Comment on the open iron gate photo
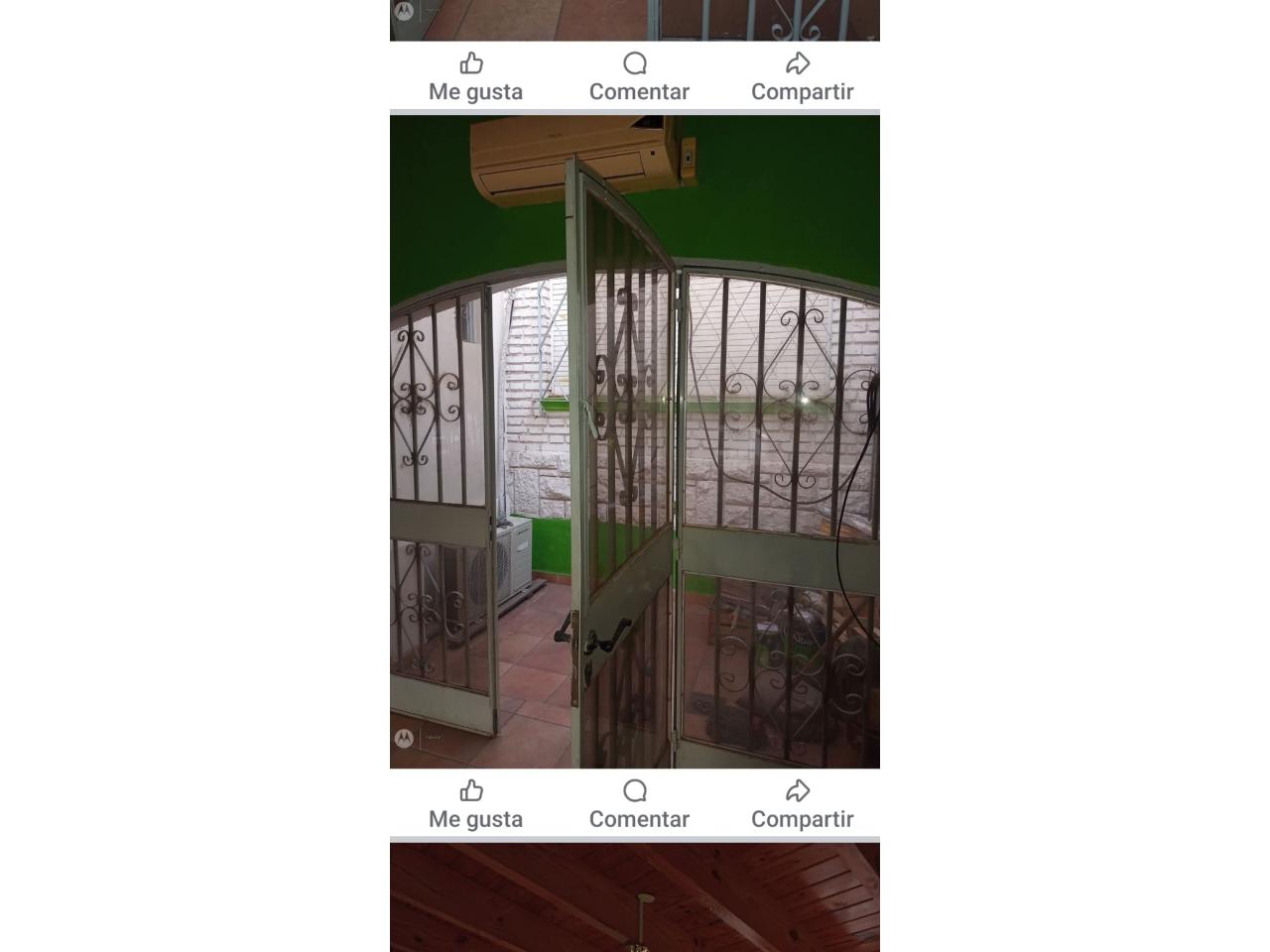Screen dimensions: 1270x952 [x=638, y=803]
